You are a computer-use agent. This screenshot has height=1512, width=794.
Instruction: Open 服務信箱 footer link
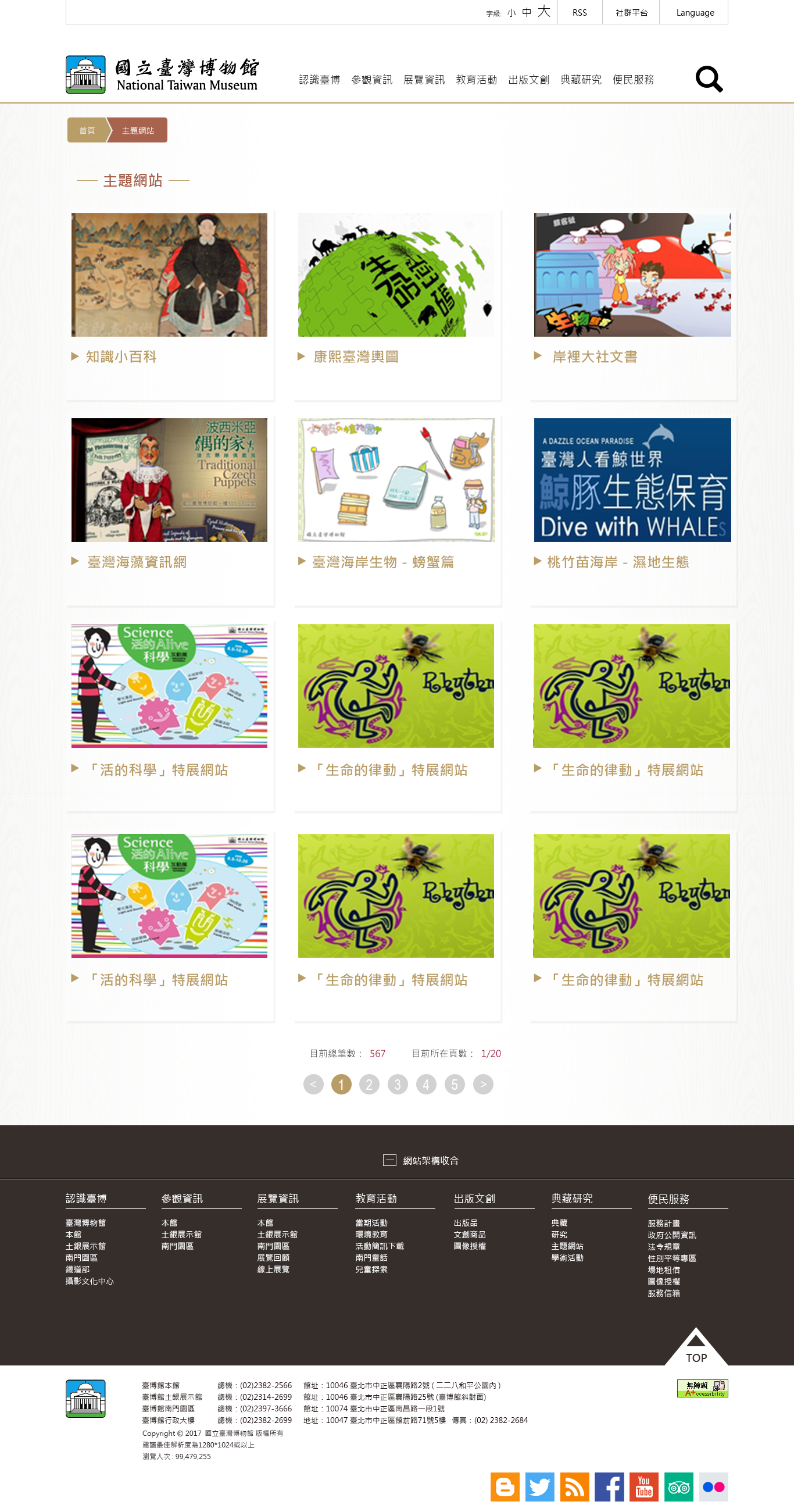click(664, 1293)
